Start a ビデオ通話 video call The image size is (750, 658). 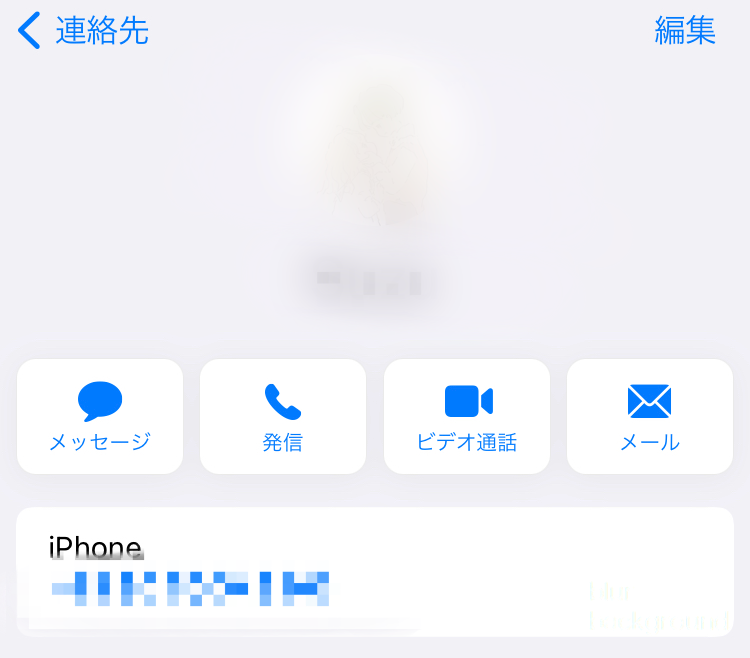coord(467,416)
